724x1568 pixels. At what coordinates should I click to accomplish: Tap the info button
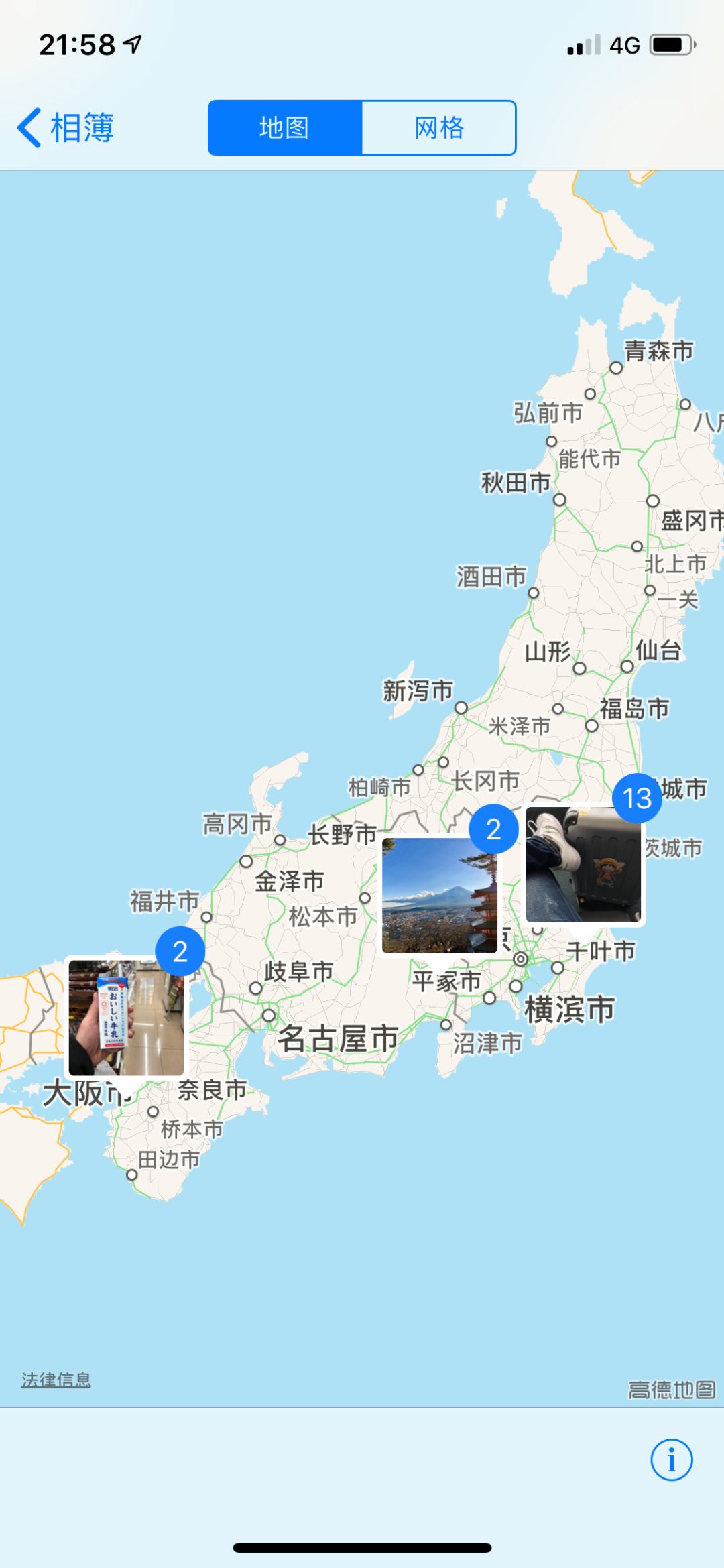671,1459
